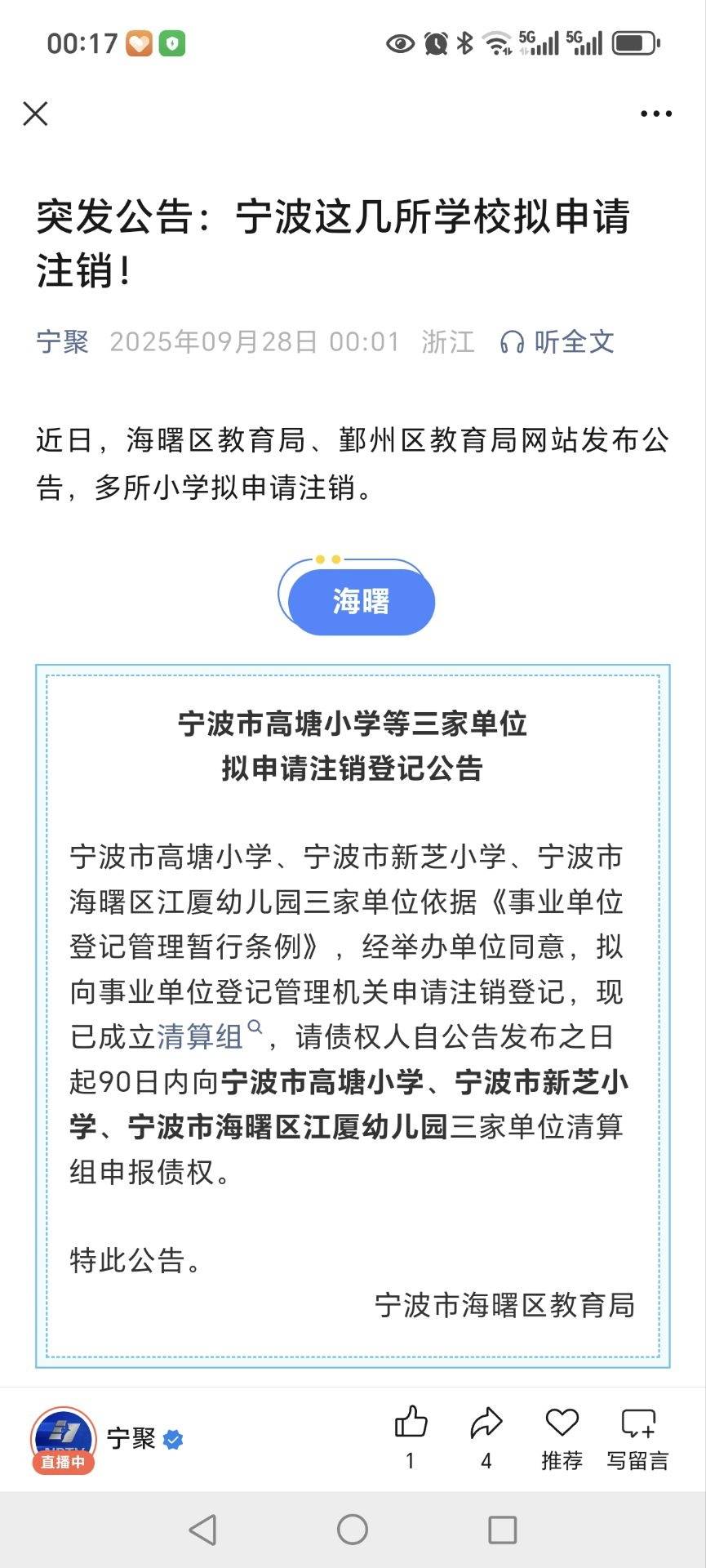Image resolution: width=706 pixels, height=1568 pixels.
Task: Go back with the system back button
Action: [202, 1530]
